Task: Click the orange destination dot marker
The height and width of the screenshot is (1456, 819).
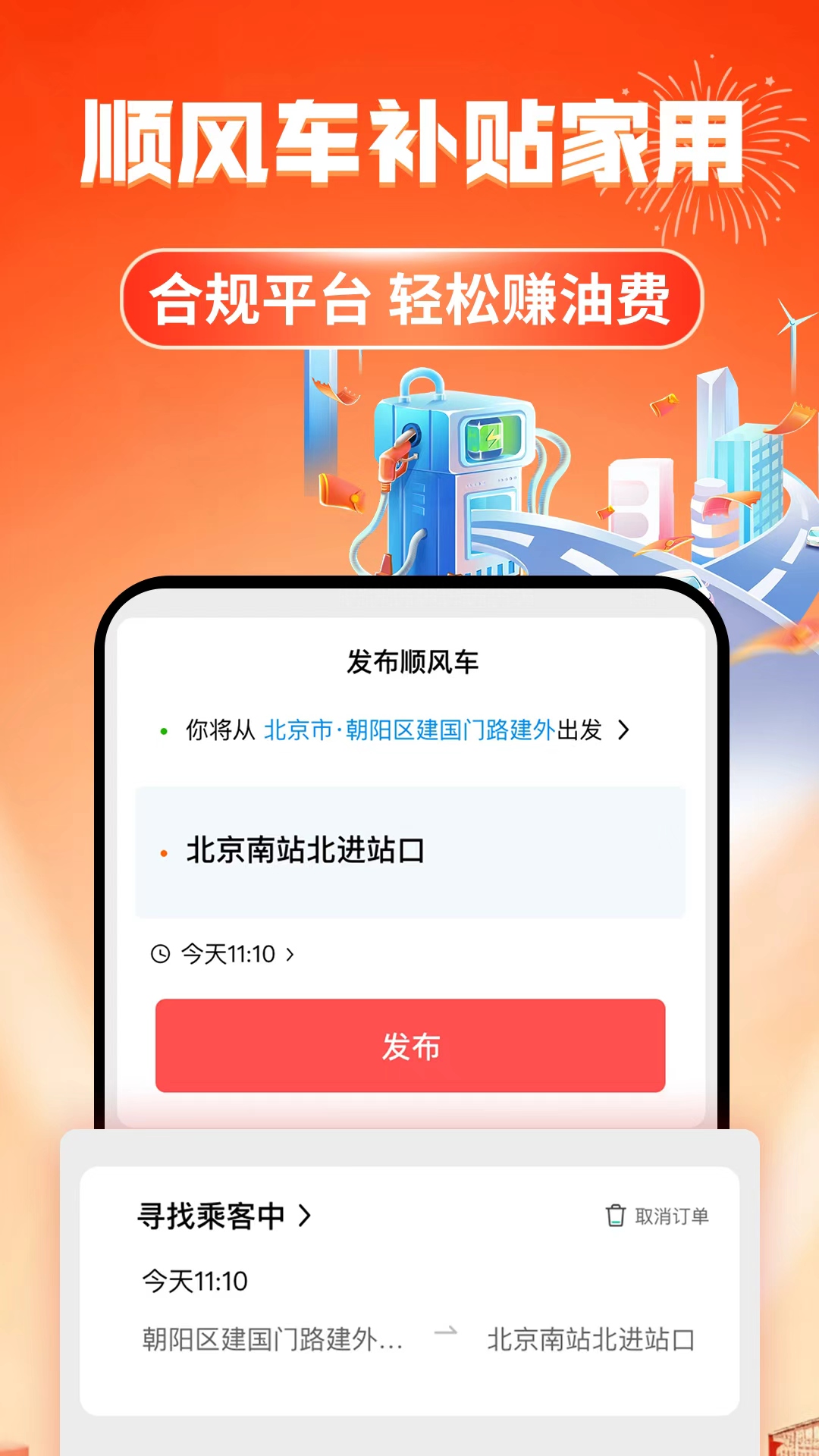Action: [162, 852]
